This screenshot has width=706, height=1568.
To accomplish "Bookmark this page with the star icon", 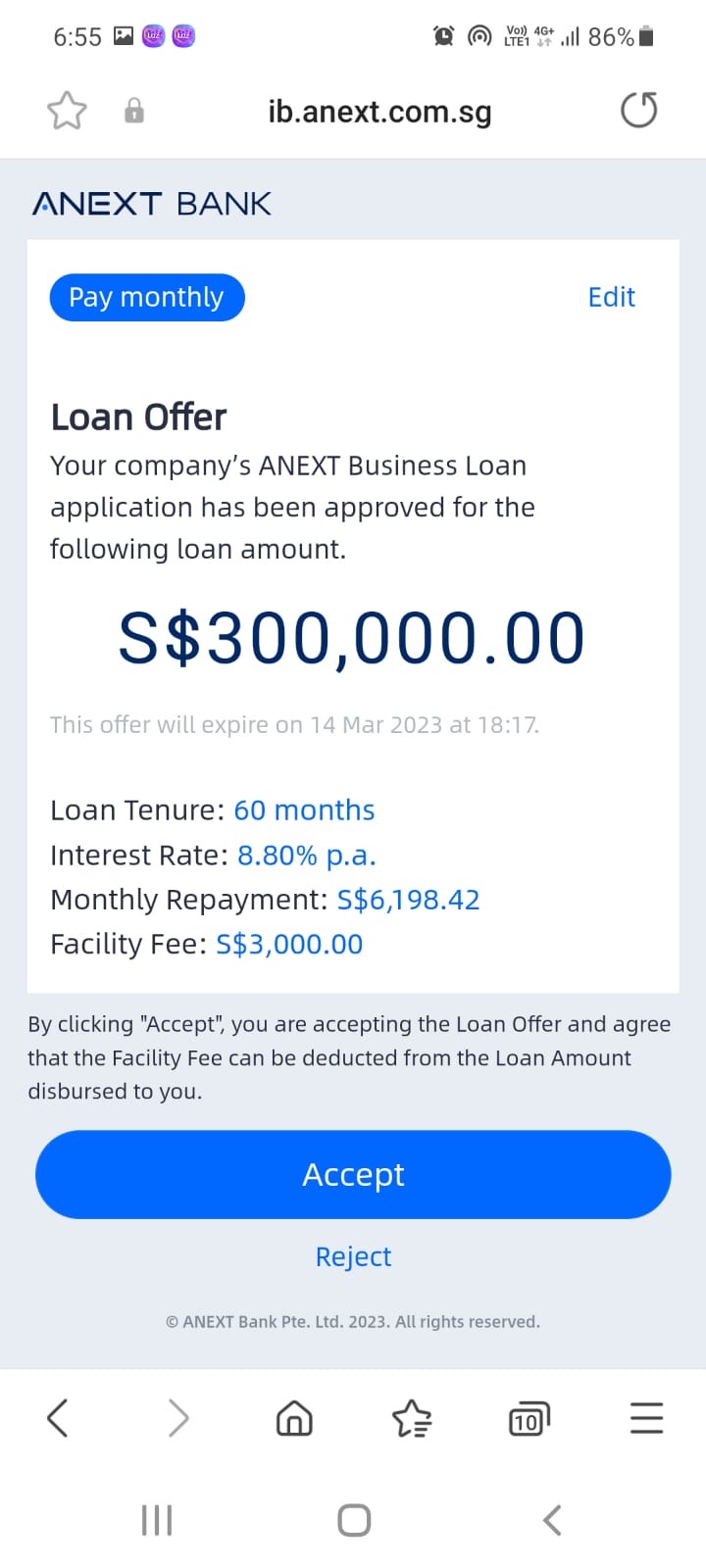I will click(x=67, y=111).
